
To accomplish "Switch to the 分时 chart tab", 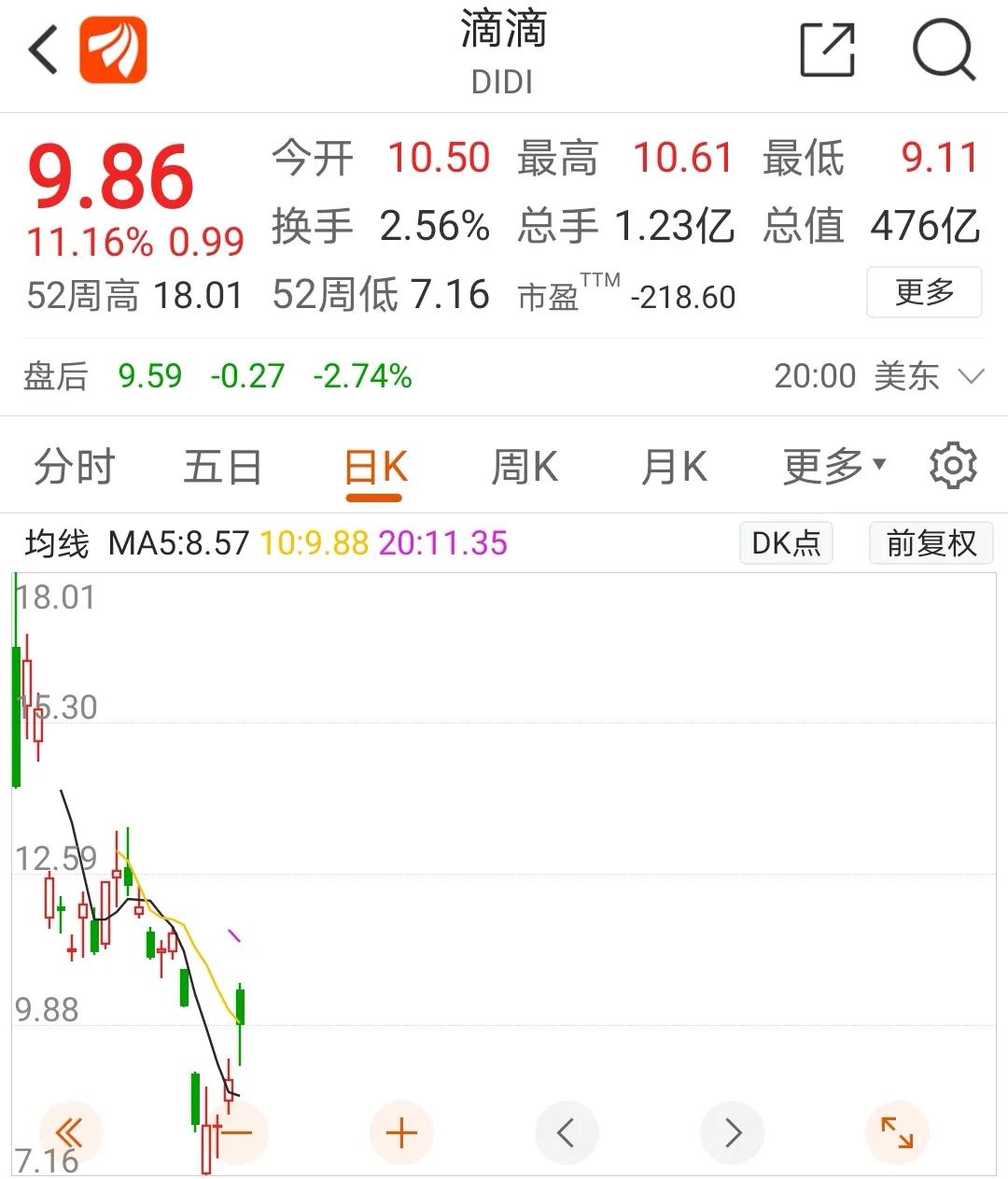I will point(74,467).
